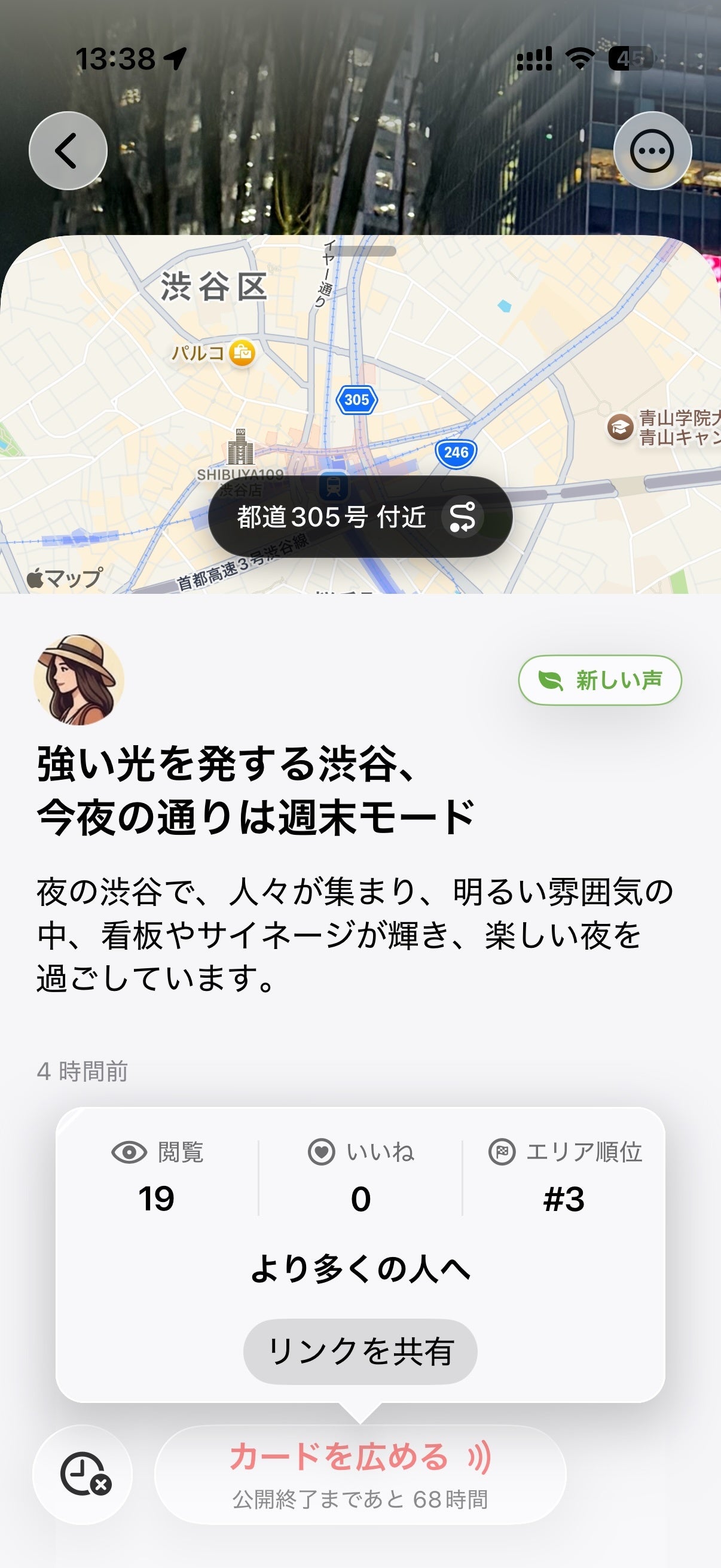
Task: Tap the 都道305号 付近 location pill
Action: [x=359, y=517]
